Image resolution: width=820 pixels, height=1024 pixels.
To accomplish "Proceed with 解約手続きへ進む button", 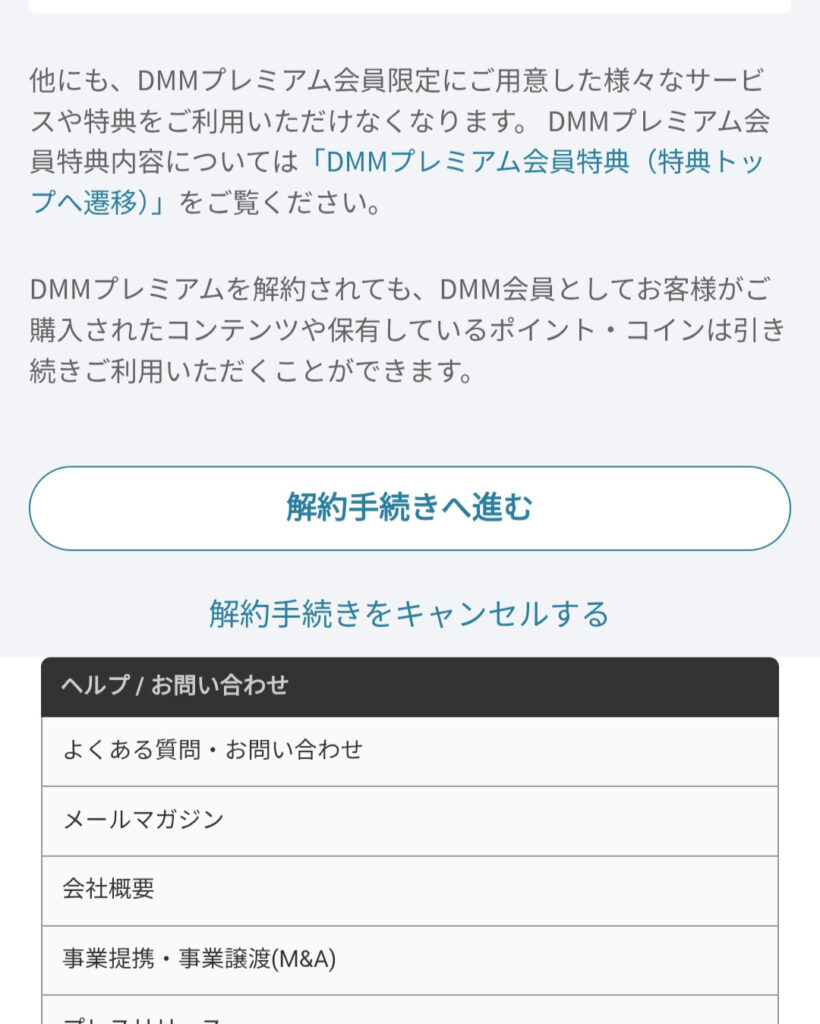I will coord(409,508).
